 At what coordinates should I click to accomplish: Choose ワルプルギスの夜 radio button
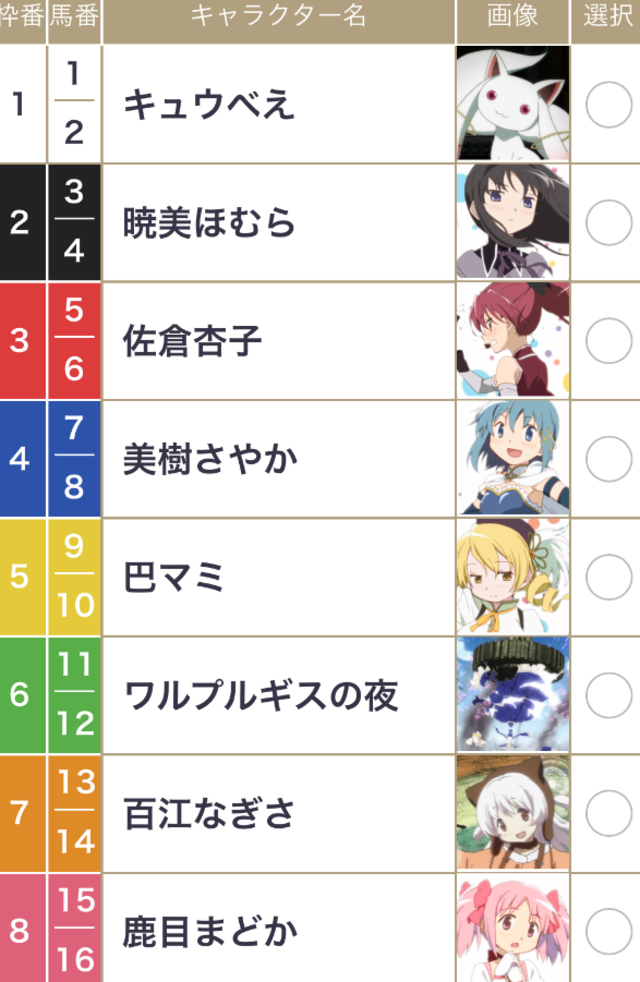pyautogui.click(x=608, y=695)
